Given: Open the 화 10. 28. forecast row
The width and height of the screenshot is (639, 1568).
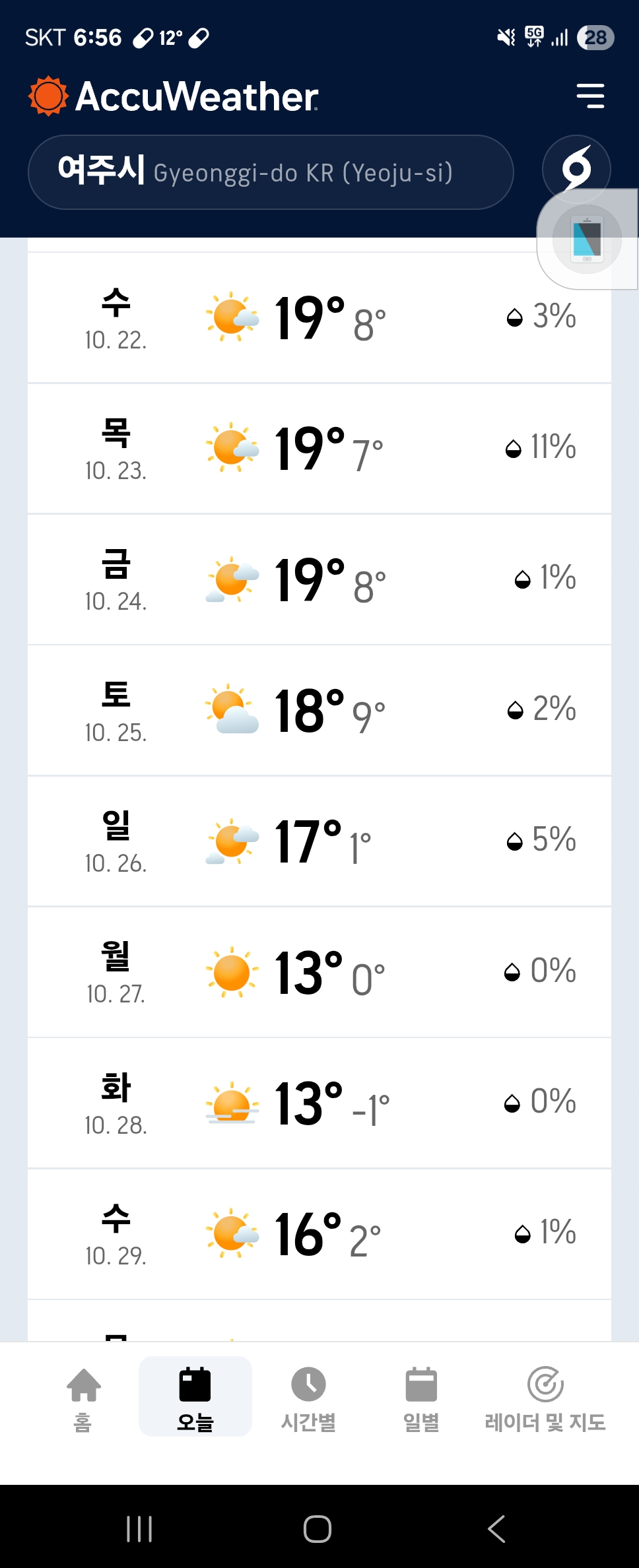Looking at the screenshot, I should (319, 1102).
